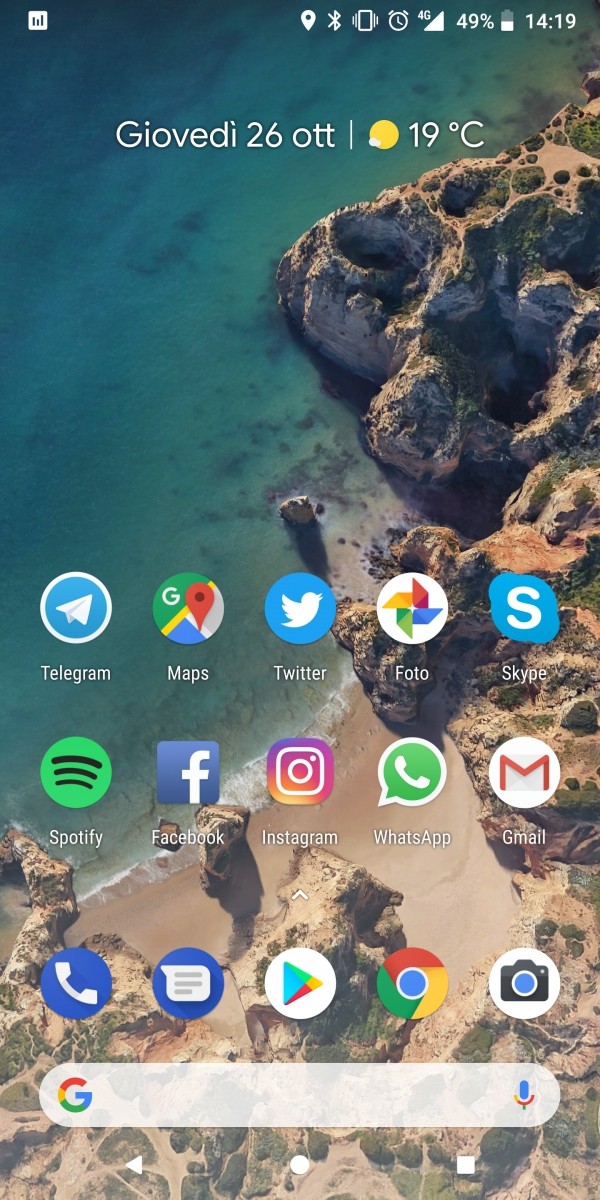The width and height of the screenshot is (600, 1200).
Task: Launch the Camera app
Action: 524,984
